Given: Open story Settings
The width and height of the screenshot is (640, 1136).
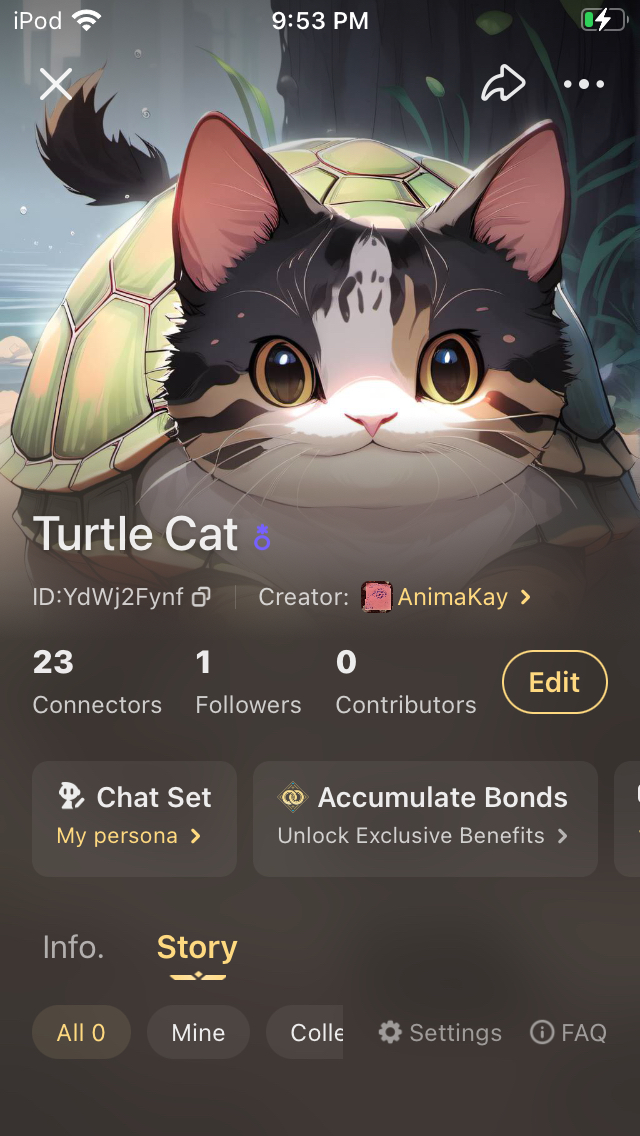Looking at the screenshot, I should point(440,1032).
